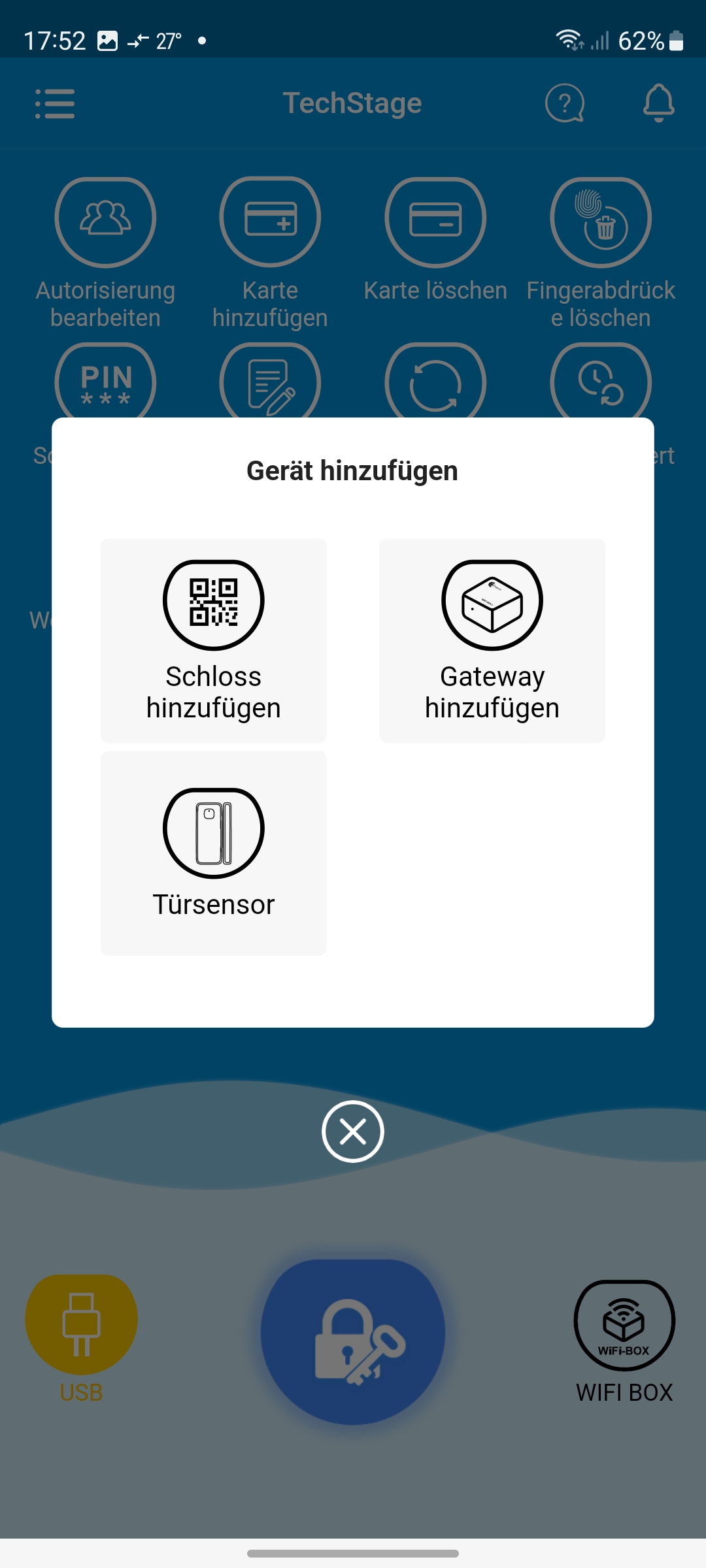The image size is (706, 1568).
Task: Select Schloss hinzufügen option
Action: pyautogui.click(x=213, y=640)
